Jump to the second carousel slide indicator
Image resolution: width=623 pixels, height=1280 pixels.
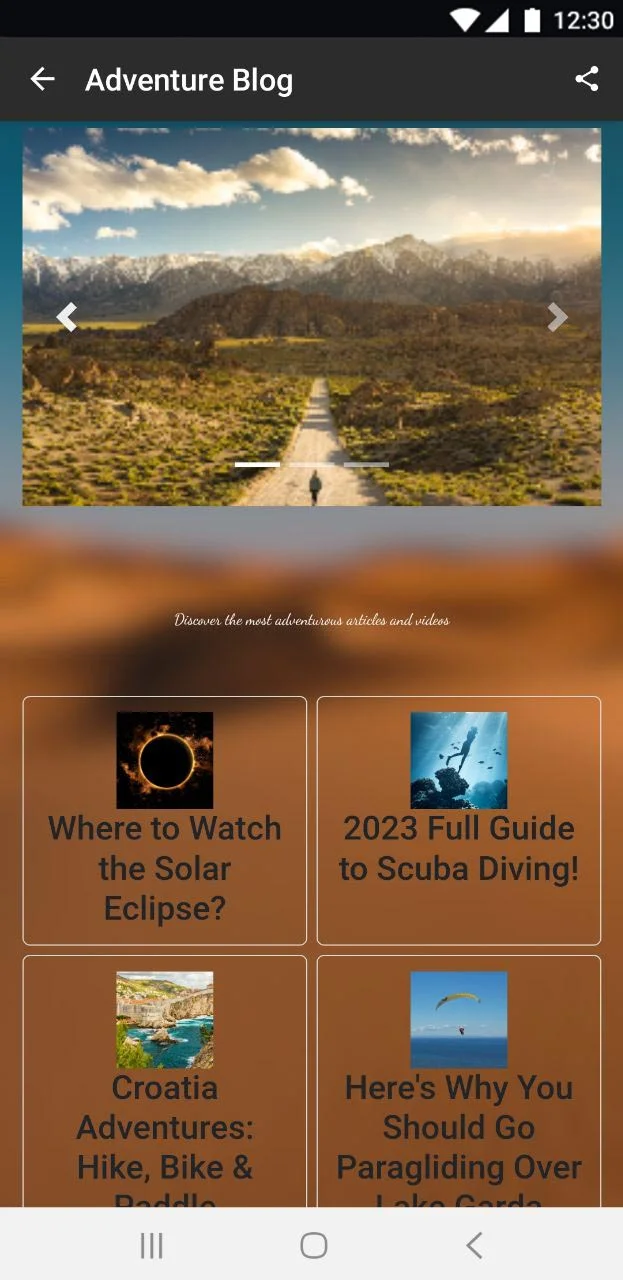point(311,465)
